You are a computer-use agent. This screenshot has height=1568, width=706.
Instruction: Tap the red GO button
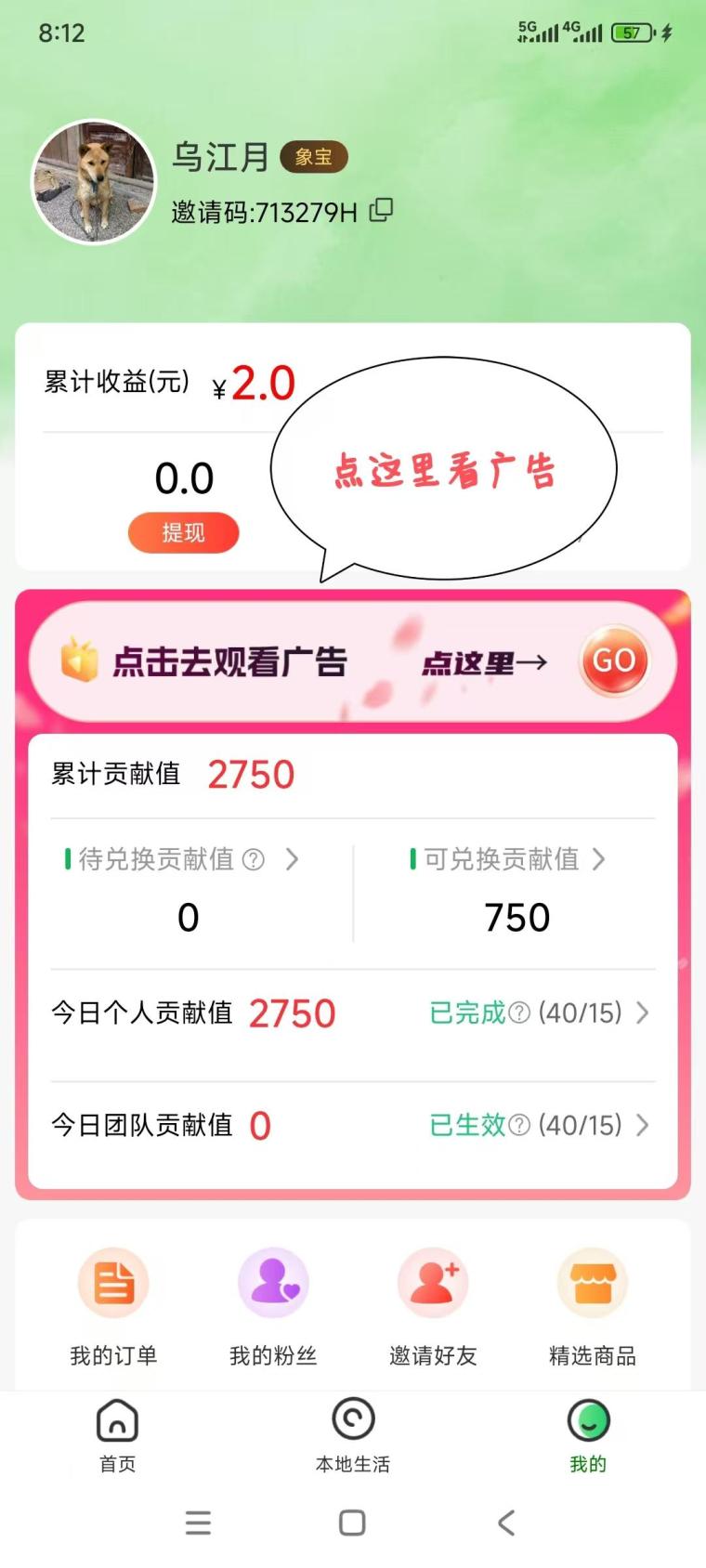(x=613, y=661)
